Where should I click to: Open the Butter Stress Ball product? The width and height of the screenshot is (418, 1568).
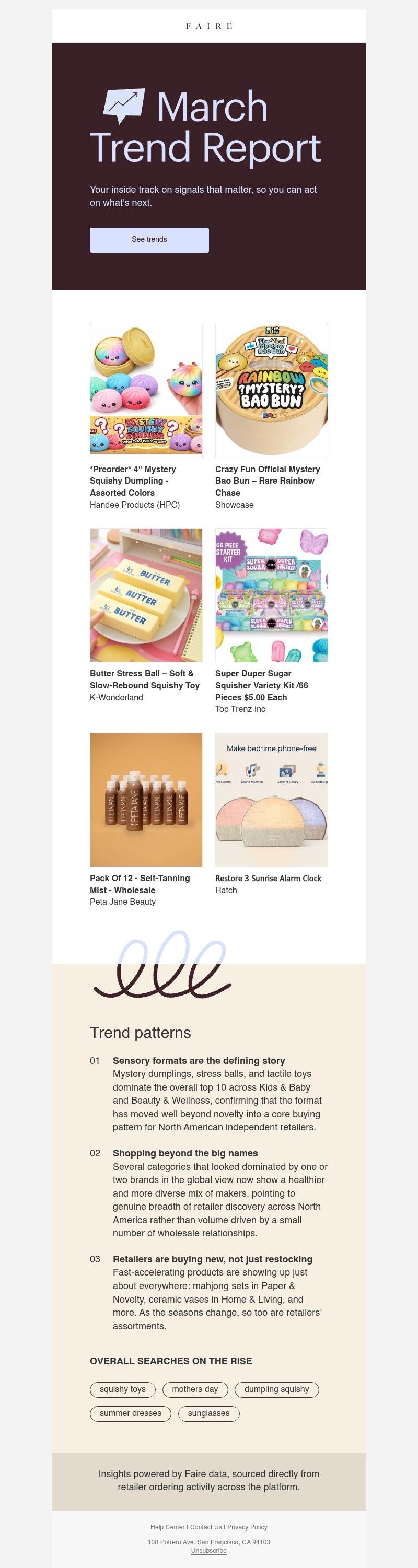pyautogui.click(x=146, y=595)
